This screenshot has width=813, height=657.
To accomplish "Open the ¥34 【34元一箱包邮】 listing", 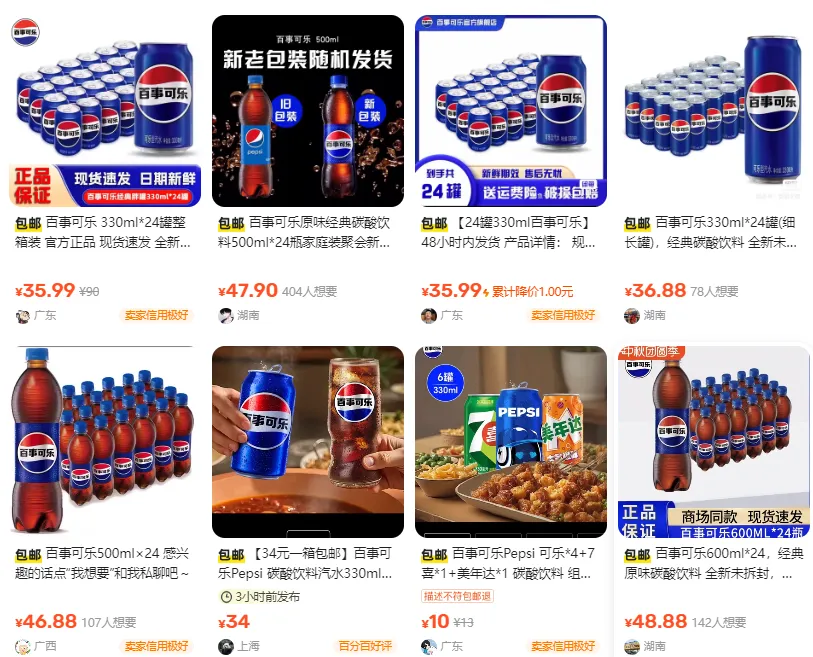I will pos(308,442).
